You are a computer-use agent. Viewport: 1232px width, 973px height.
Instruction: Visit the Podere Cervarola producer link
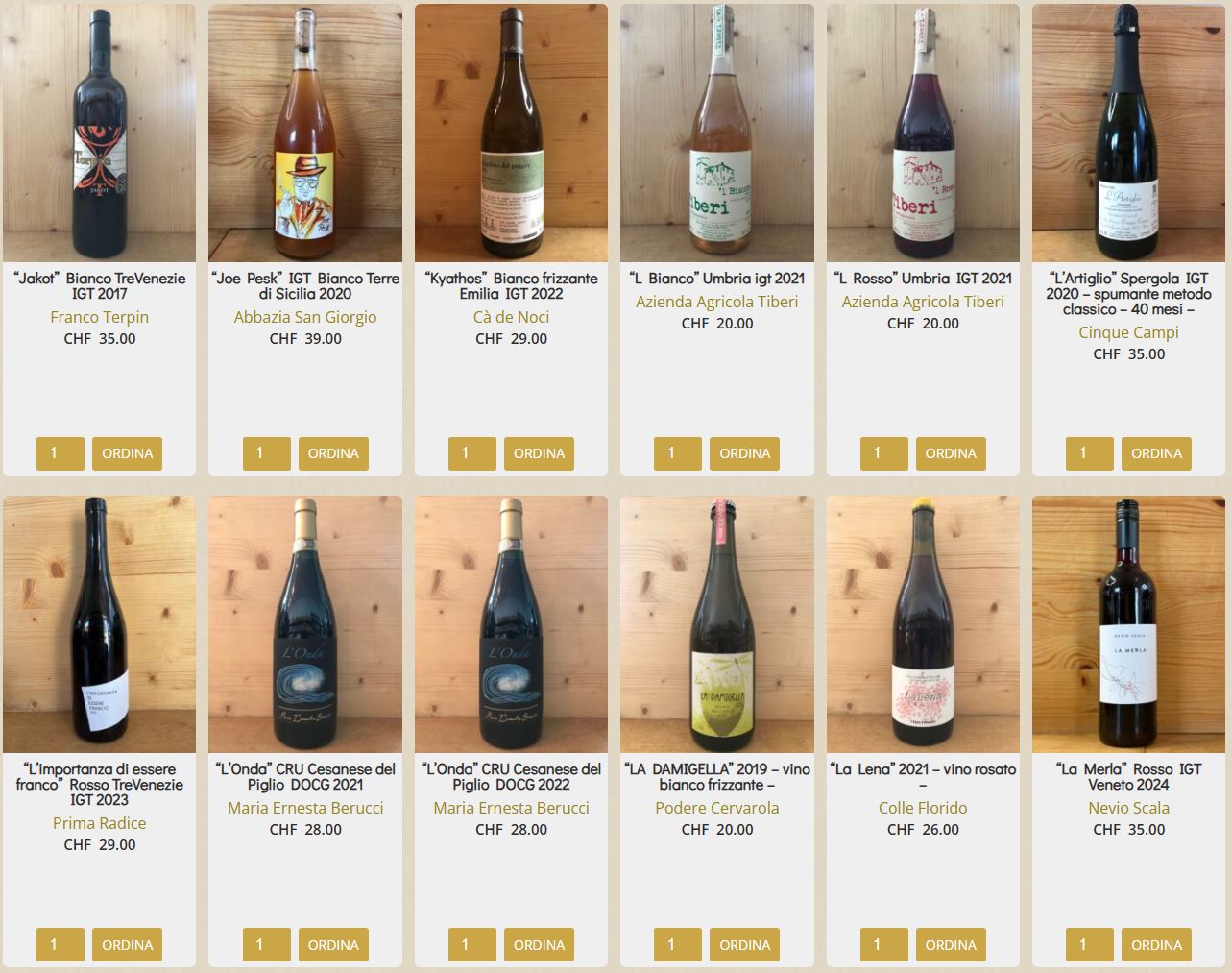pos(716,808)
